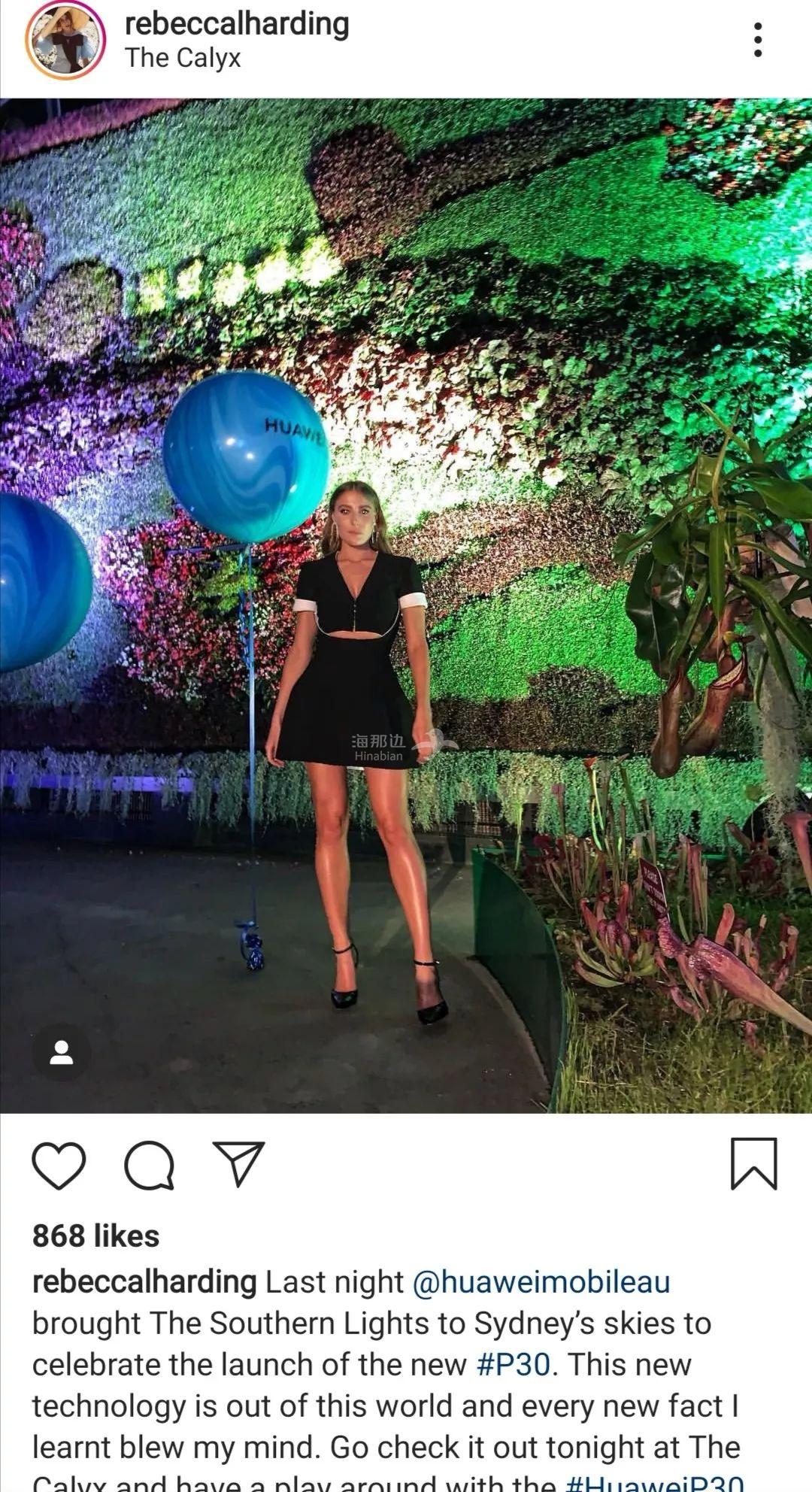Open The Calyx location page
Screen dimensions: 812x1492
[x=183, y=58]
